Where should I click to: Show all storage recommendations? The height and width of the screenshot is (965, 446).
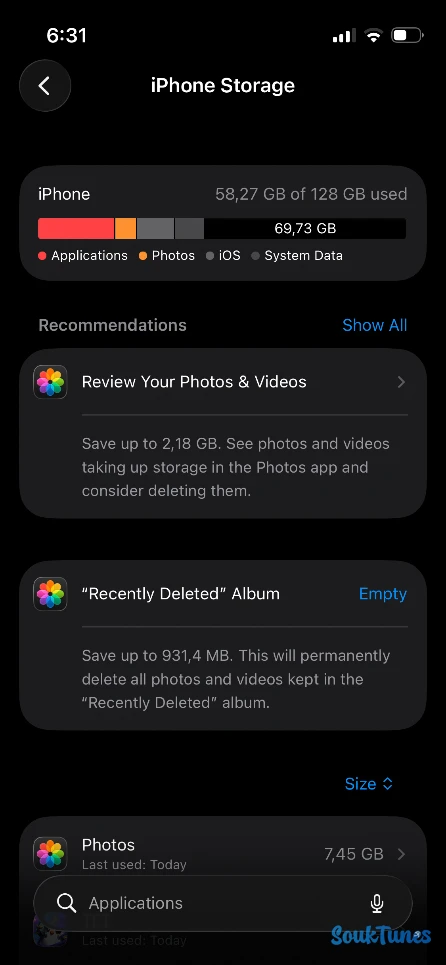point(374,325)
